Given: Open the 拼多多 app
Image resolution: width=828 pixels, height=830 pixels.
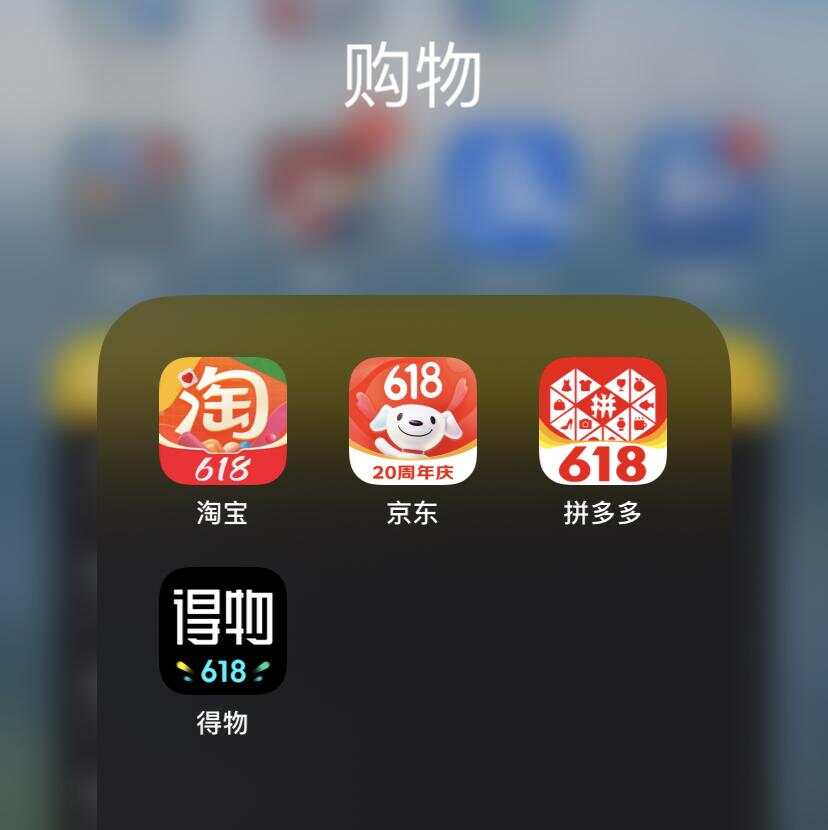Looking at the screenshot, I should (602, 421).
